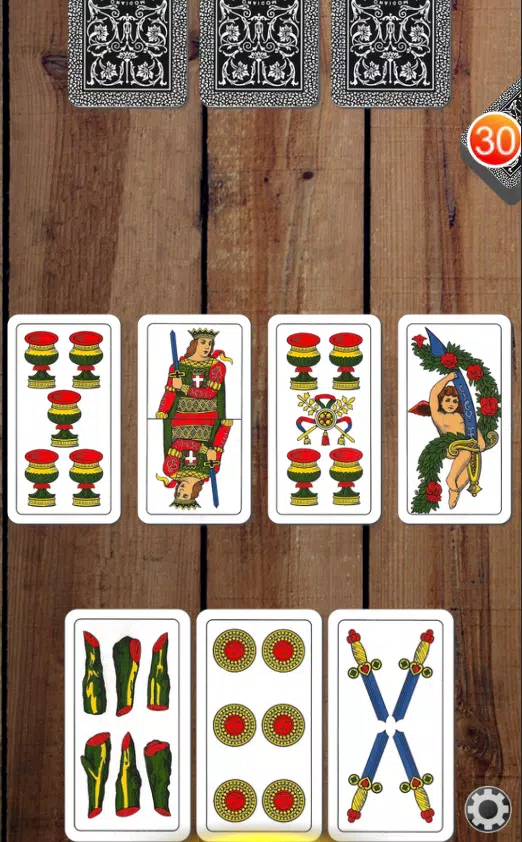Select the cherub ace card on table
This screenshot has width=522, height=842.
click(454, 419)
